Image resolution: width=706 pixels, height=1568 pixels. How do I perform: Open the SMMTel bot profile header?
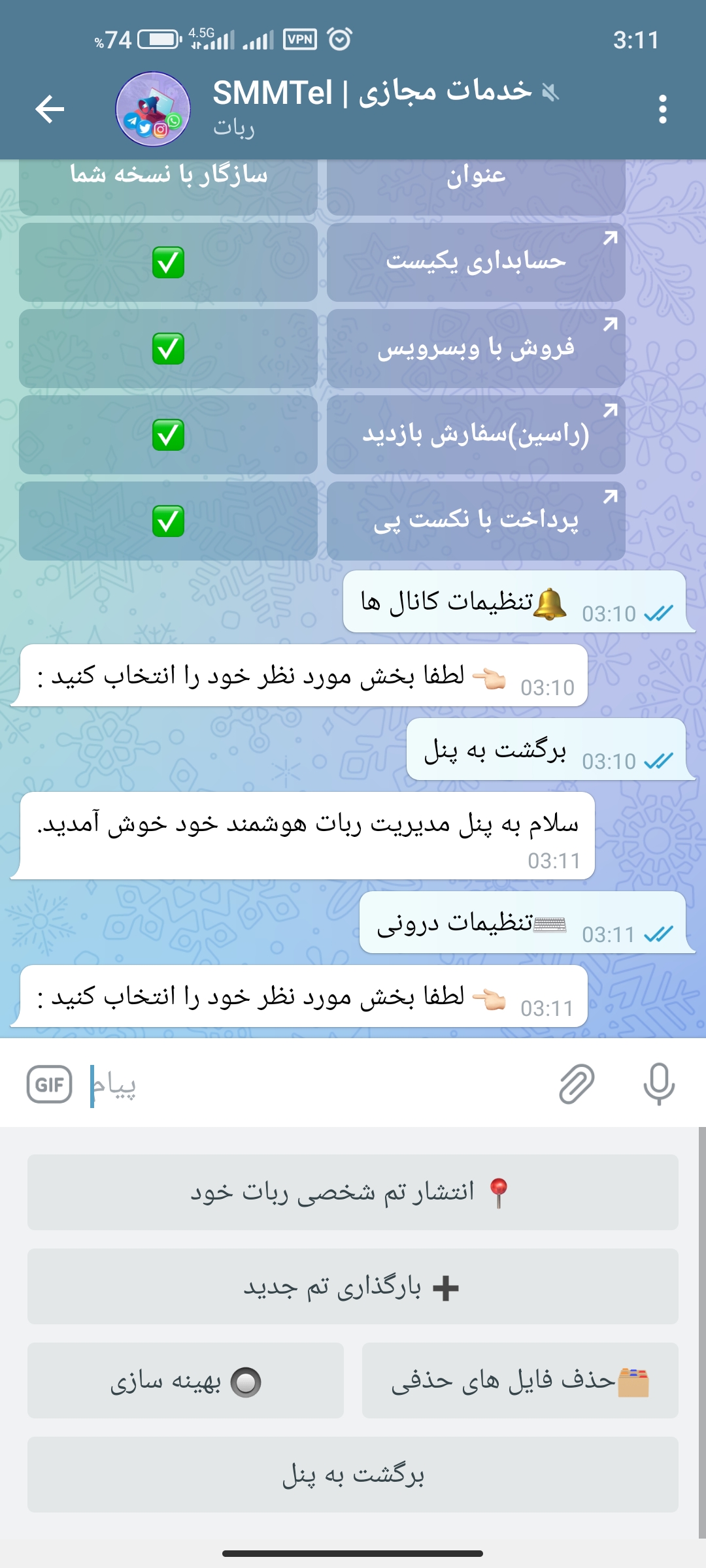366,108
